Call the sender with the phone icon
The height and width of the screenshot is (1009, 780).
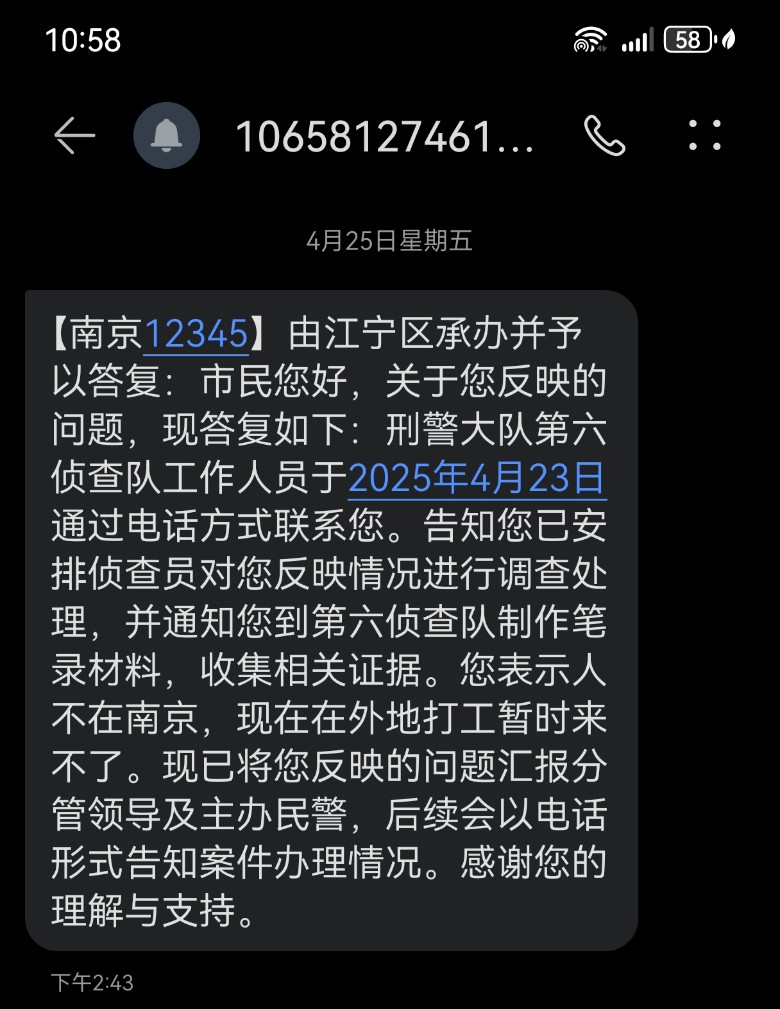(x=604, y=136)
